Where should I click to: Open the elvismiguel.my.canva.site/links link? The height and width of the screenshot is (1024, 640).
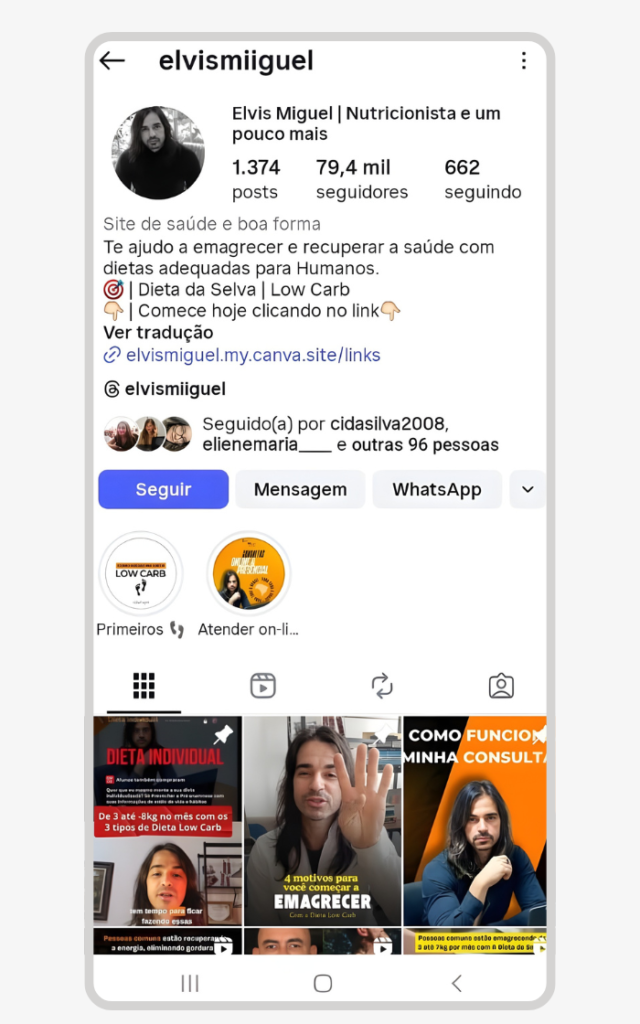pyautogui.click(x=252, y=355)
